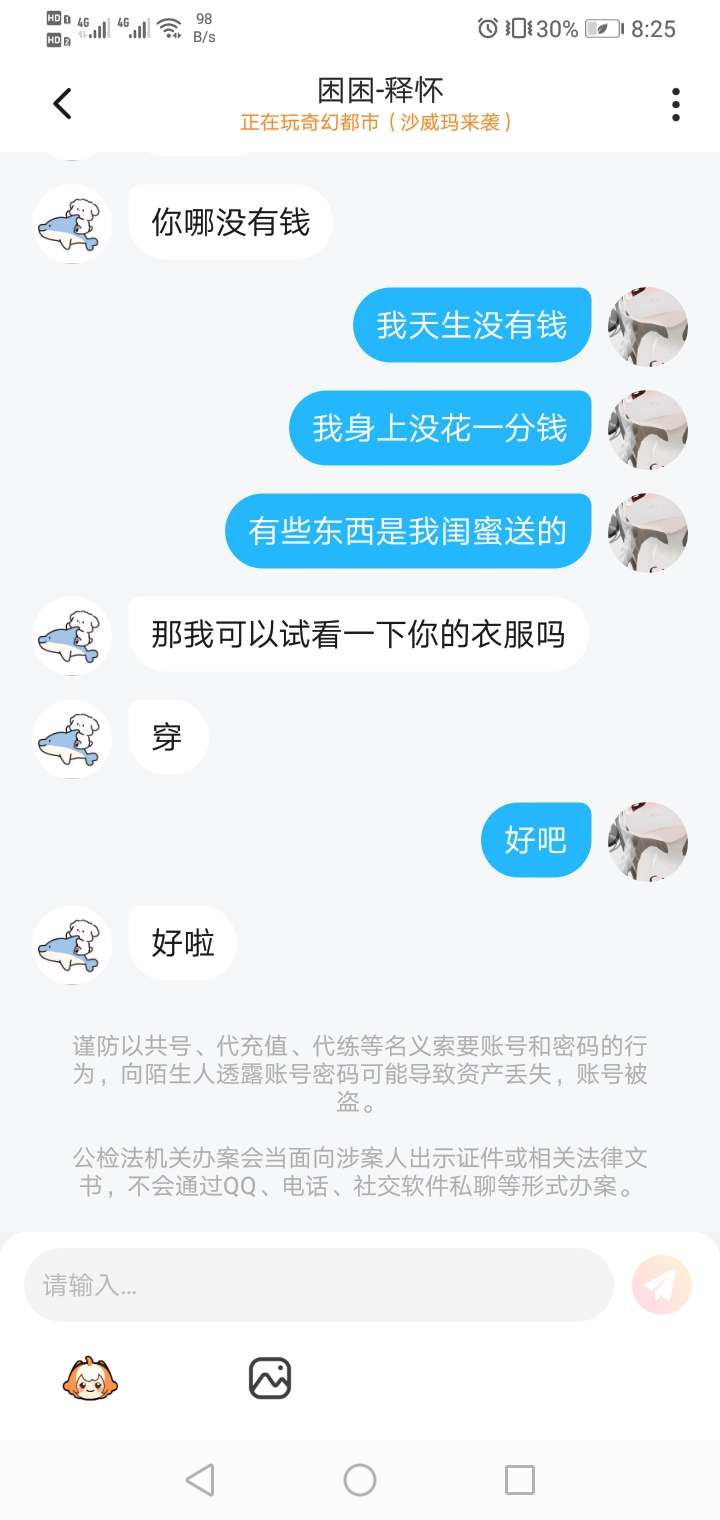This screenshot has height=1520, width=720.
Task: Attach an image from the gallery
Action: (x=269, y=1378)
